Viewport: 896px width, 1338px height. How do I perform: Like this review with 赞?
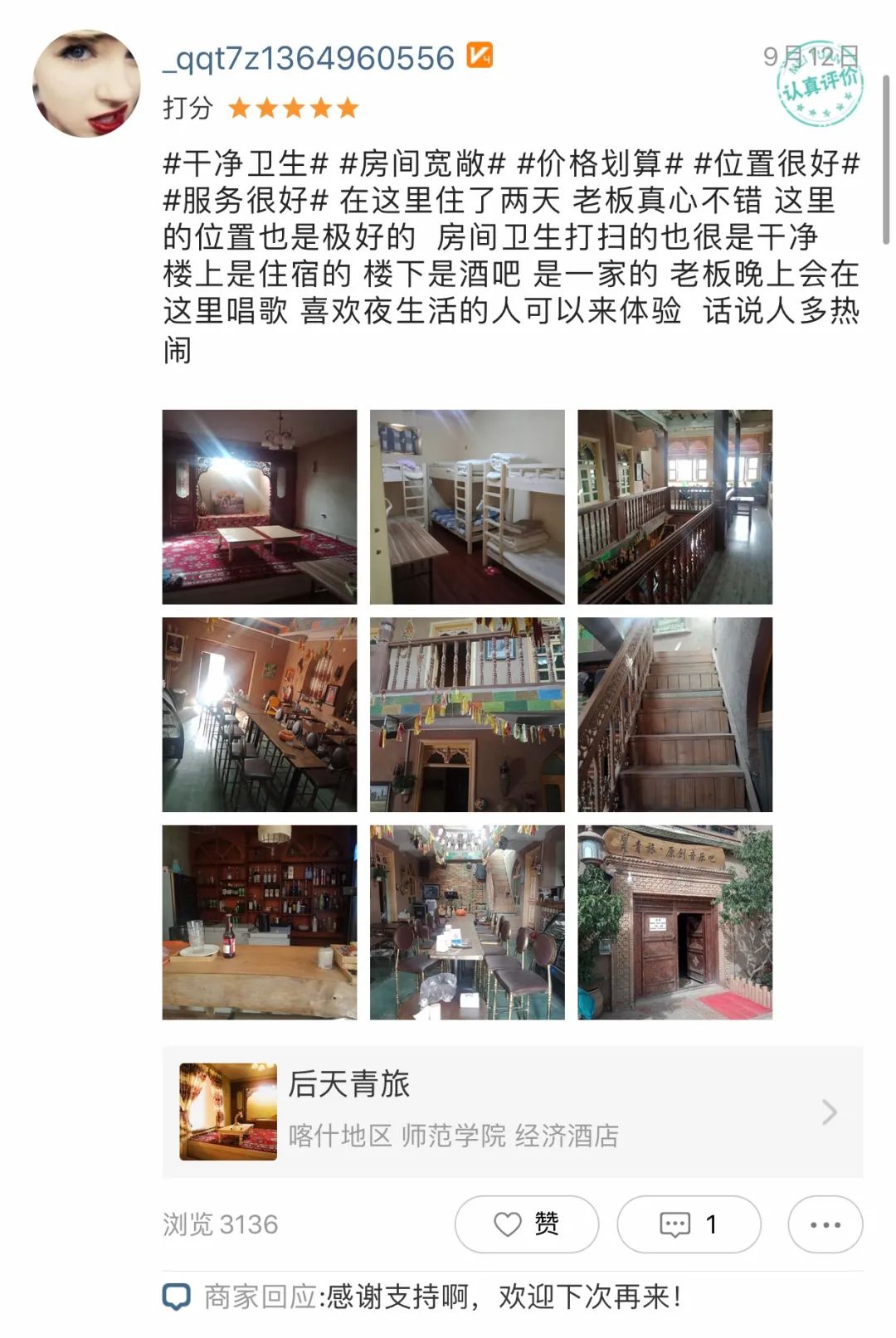[x=527, y=1224]
